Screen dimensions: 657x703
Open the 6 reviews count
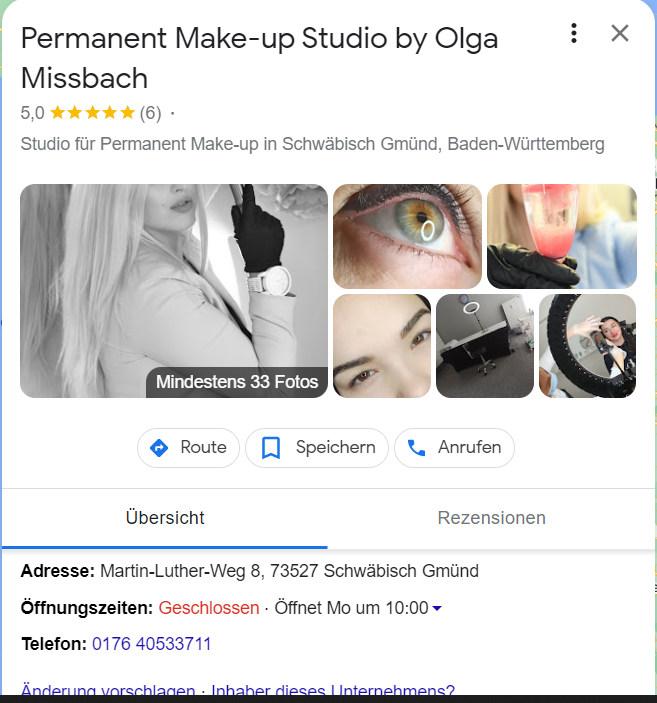150,113
